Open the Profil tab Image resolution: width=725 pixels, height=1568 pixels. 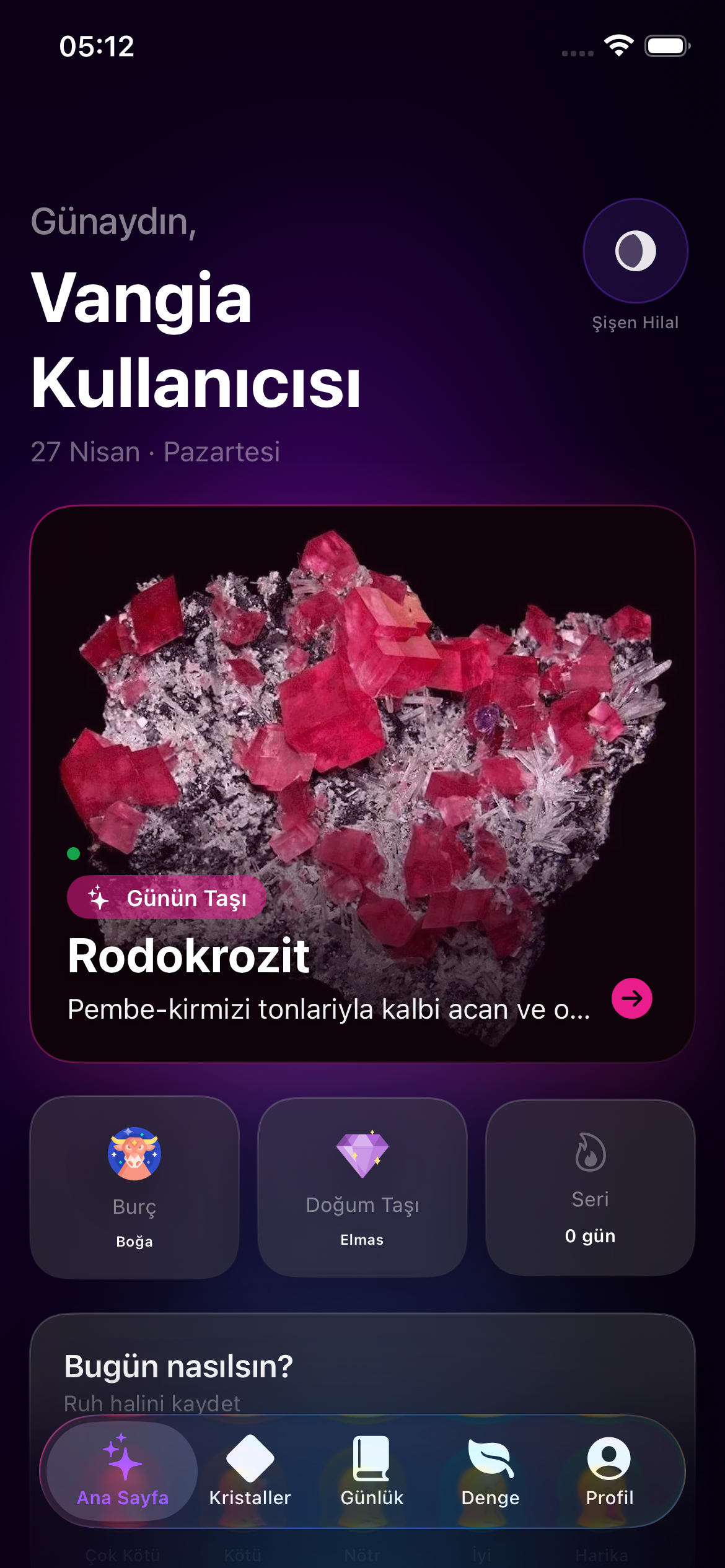click(x=610, y=1471)
